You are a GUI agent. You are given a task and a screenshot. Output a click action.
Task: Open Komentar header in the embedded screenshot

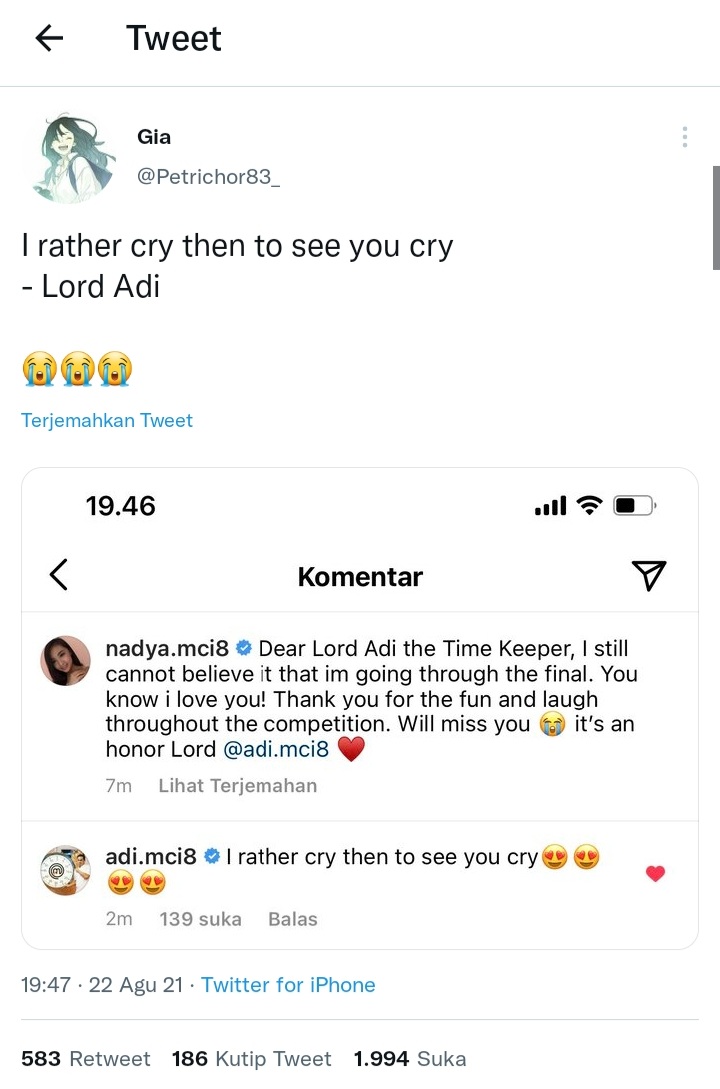(x=360, y=575)
